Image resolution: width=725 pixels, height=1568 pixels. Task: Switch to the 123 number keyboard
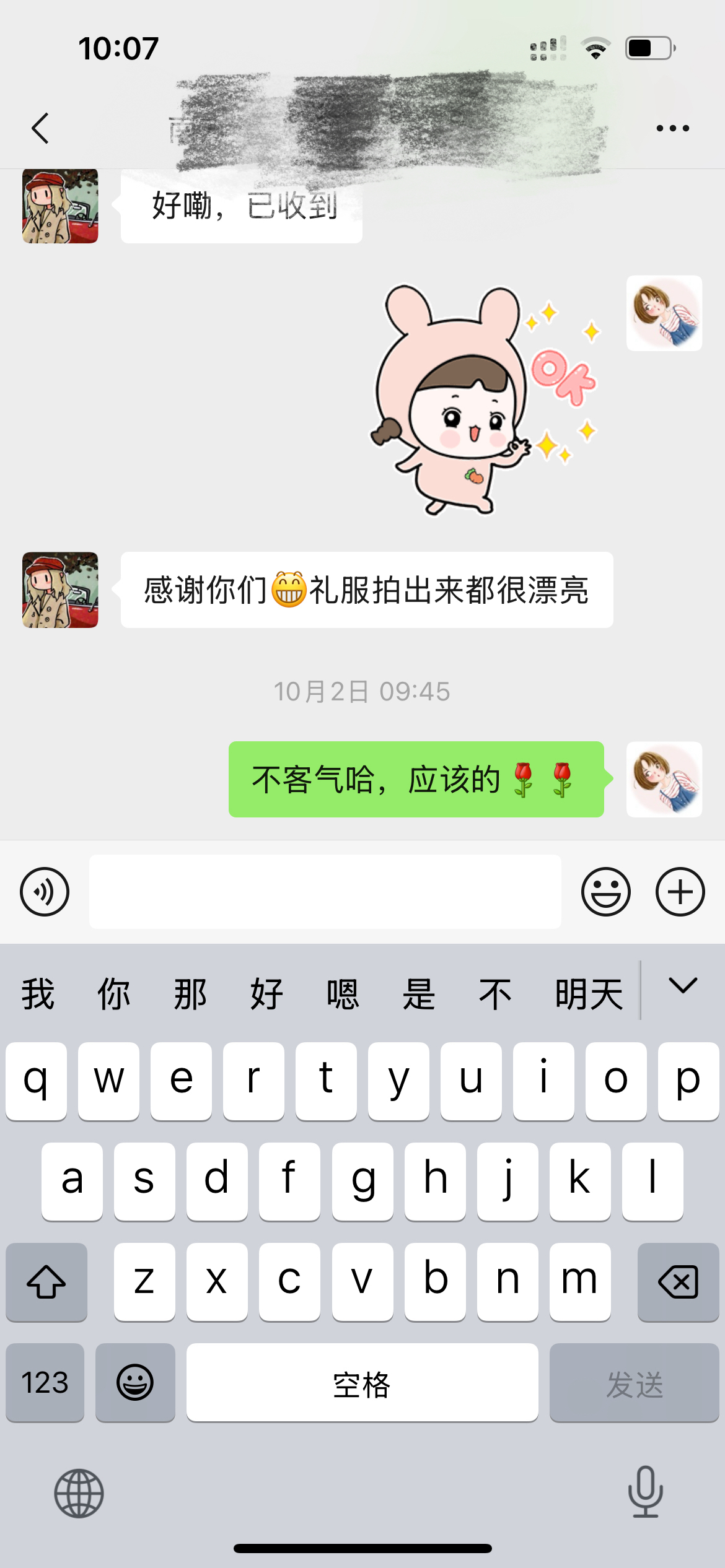pos(45,1382)
